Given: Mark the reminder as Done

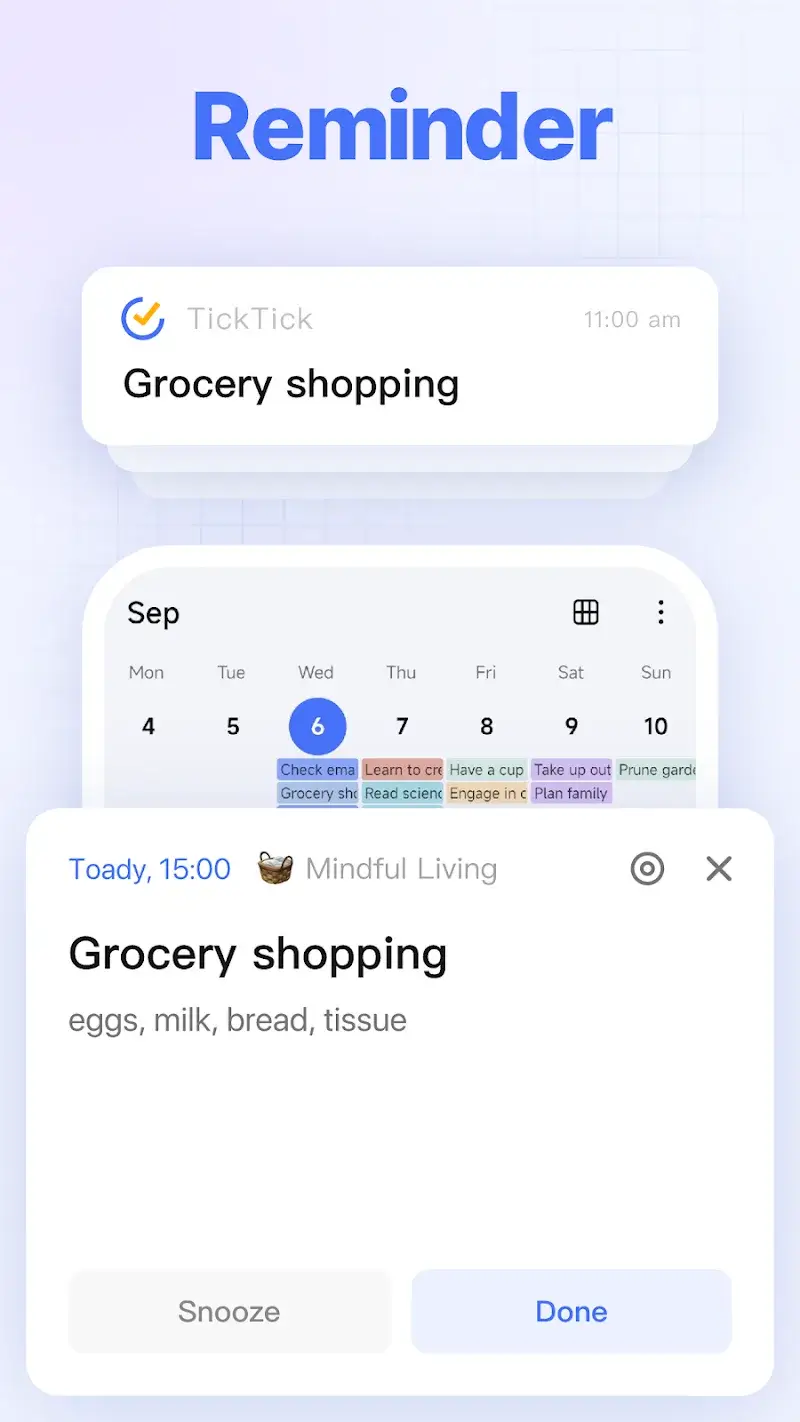Looking at the screenshot, I should click(570, 1311).
